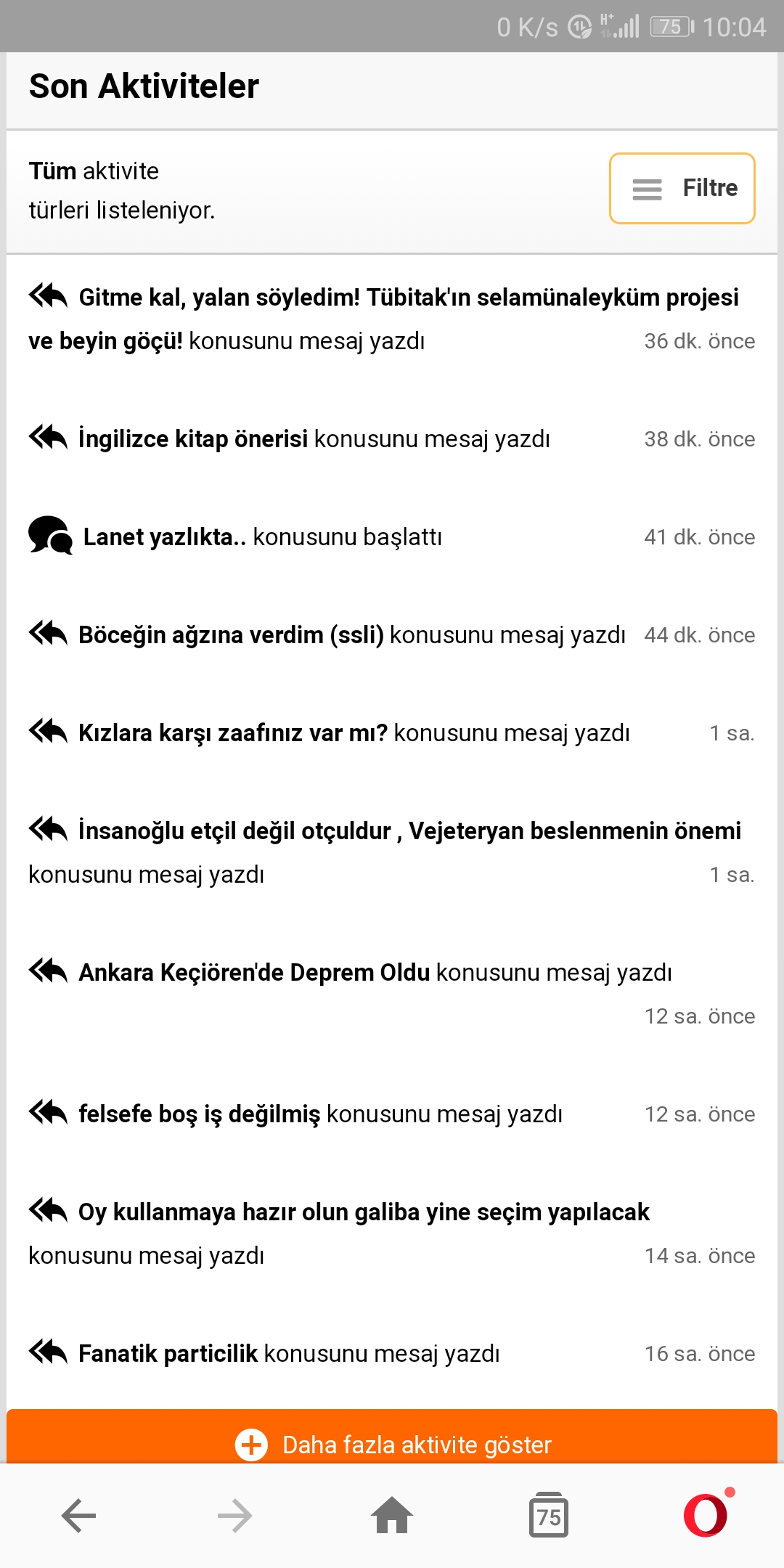Open 'Ankara Keçiören'de Deprem Oldu' topic

254,972
